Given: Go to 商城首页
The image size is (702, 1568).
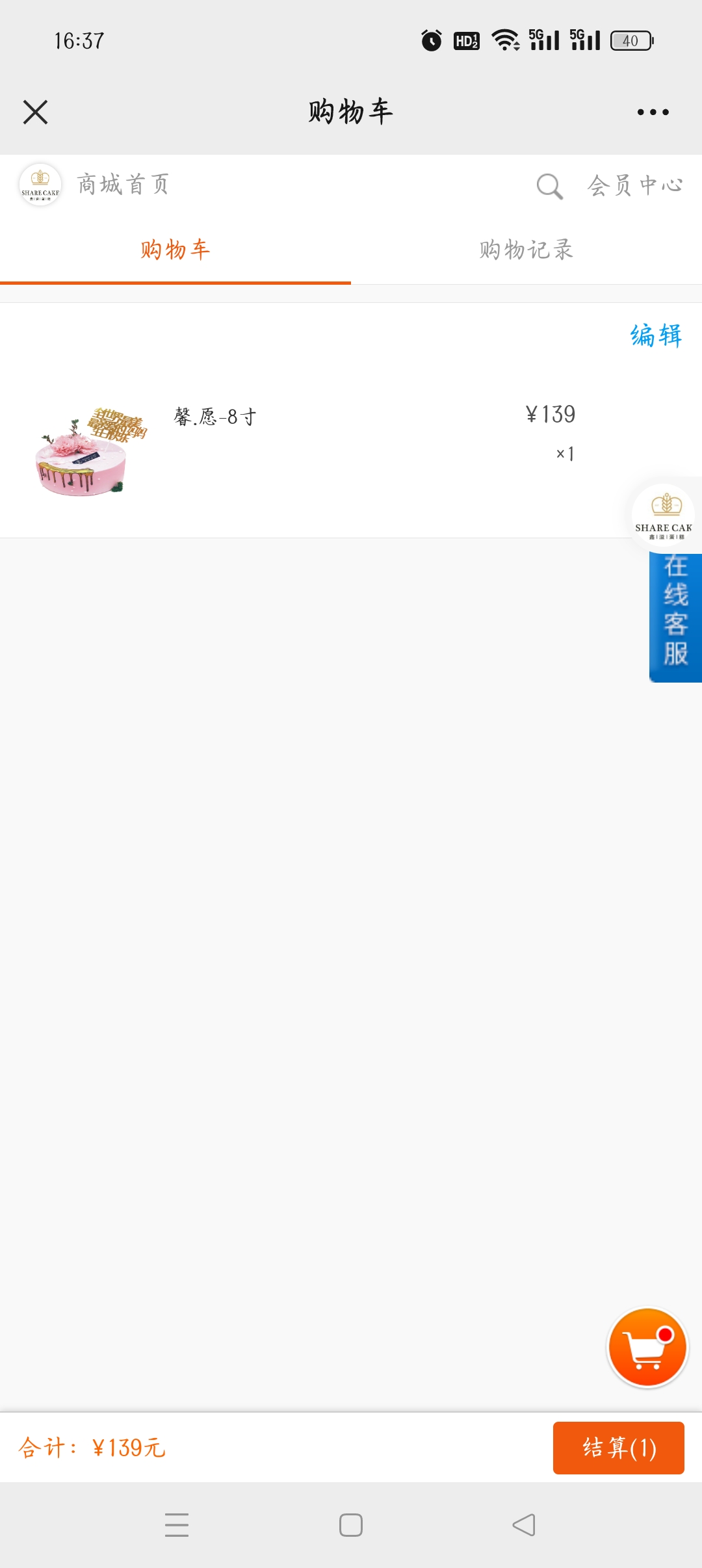Looking at the screenshot, I should point(123,185).
